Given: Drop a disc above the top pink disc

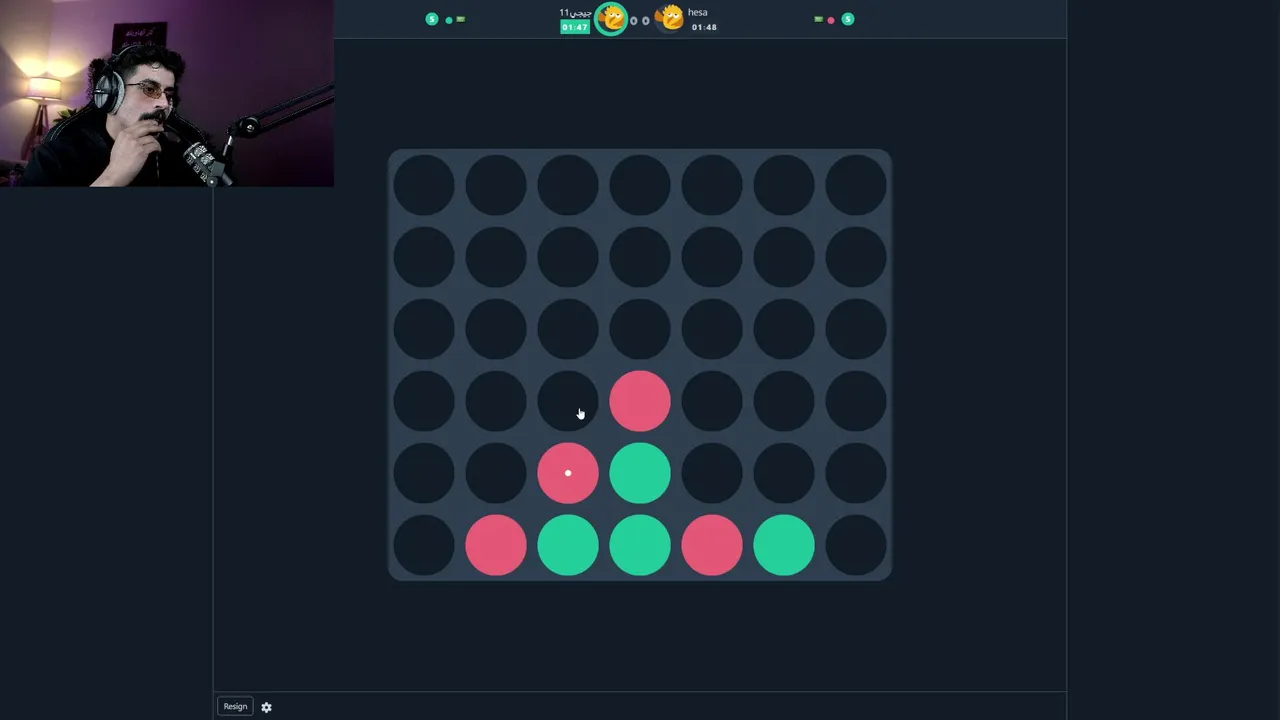Looking at the screenshot, I should (x=640, y=329).
